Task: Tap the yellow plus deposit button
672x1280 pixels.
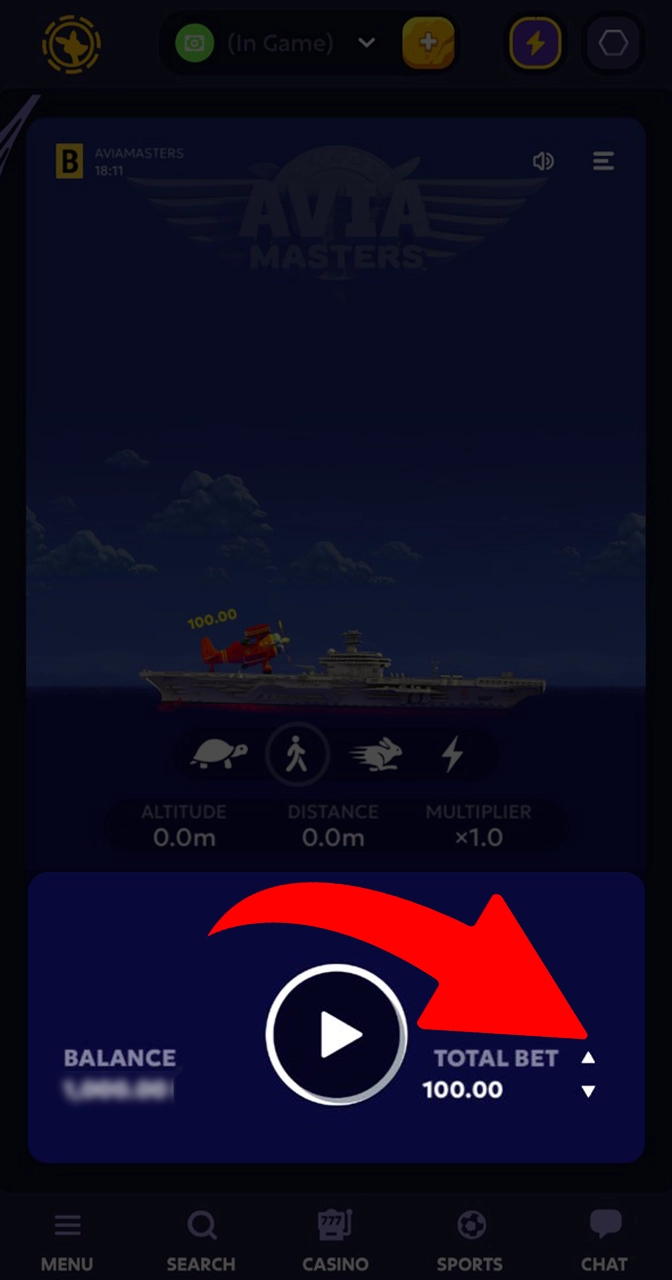Action: coord(428,43)
